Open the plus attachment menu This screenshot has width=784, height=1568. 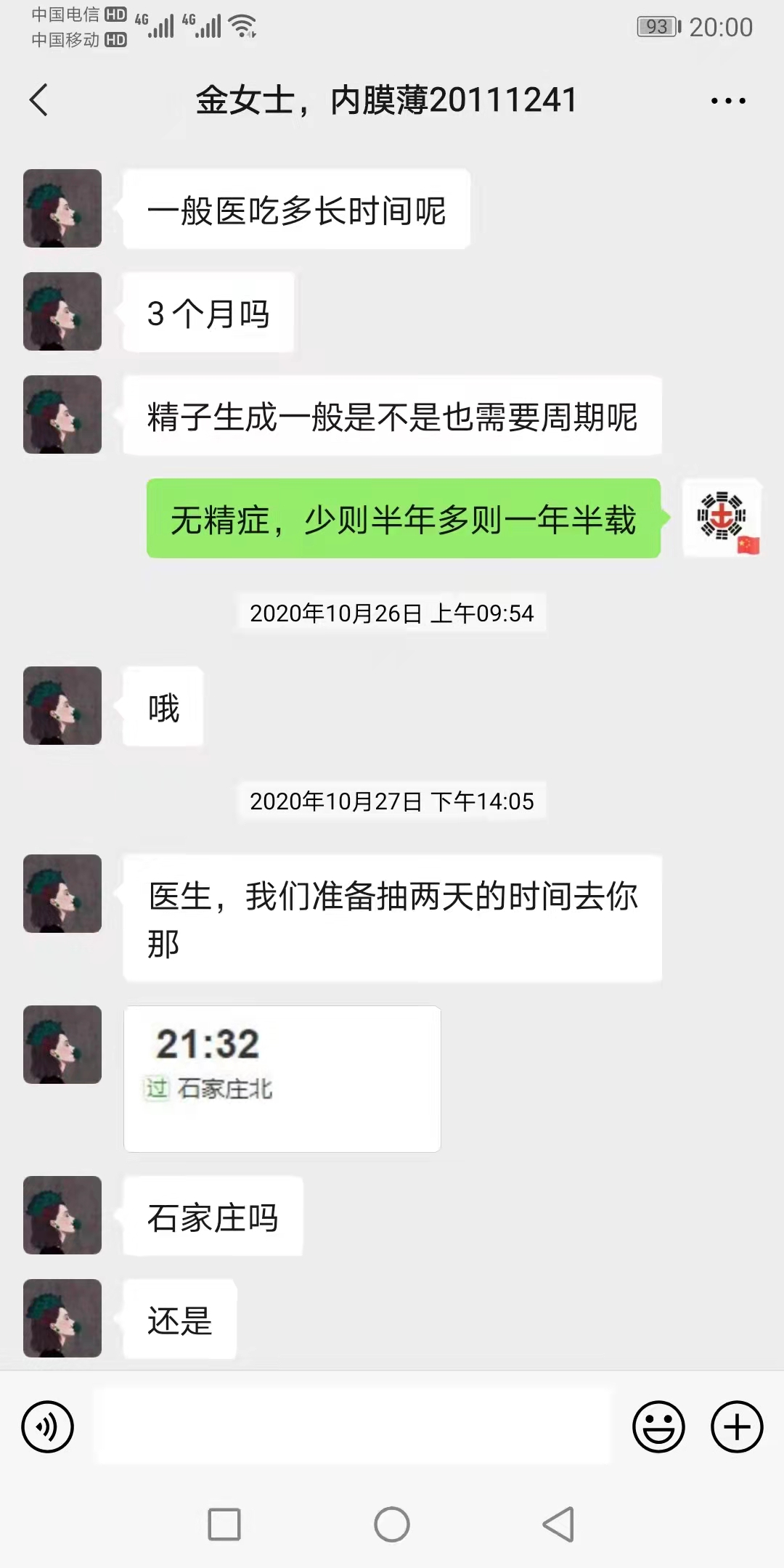point(737,1426)
